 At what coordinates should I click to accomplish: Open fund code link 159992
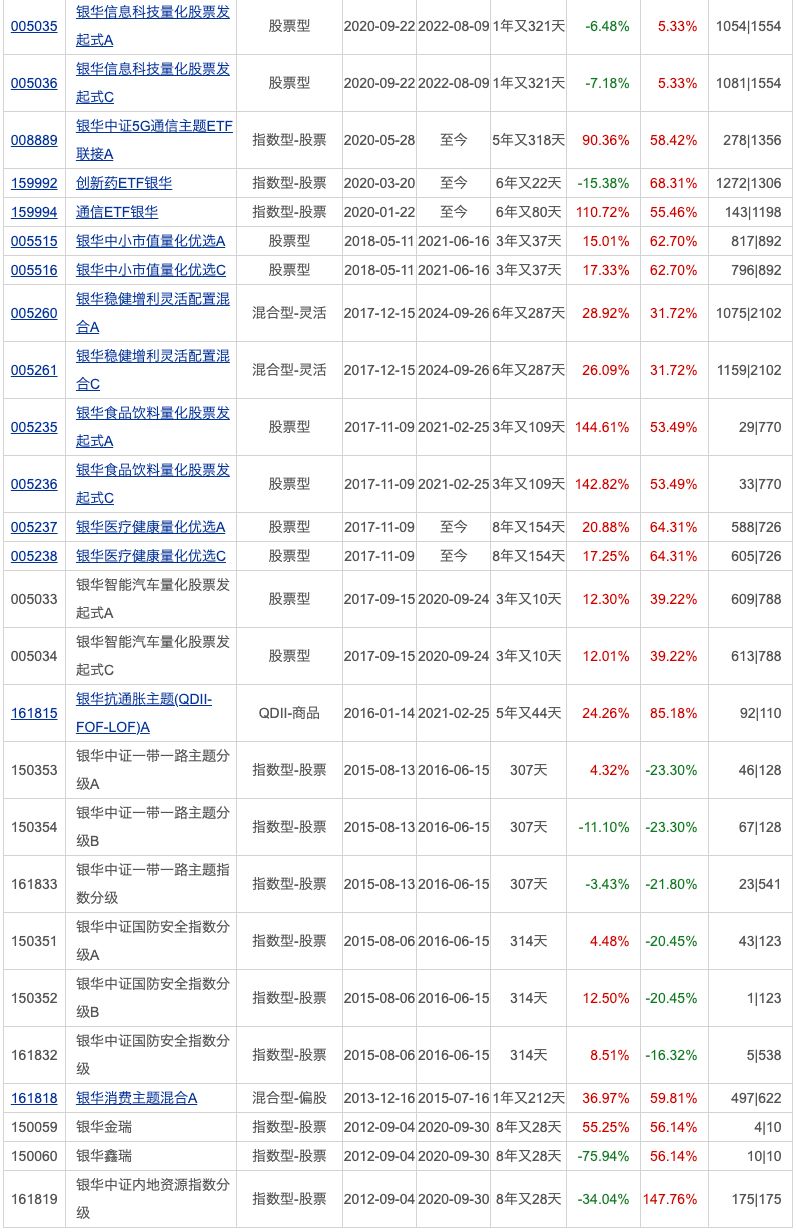(31, 184)
